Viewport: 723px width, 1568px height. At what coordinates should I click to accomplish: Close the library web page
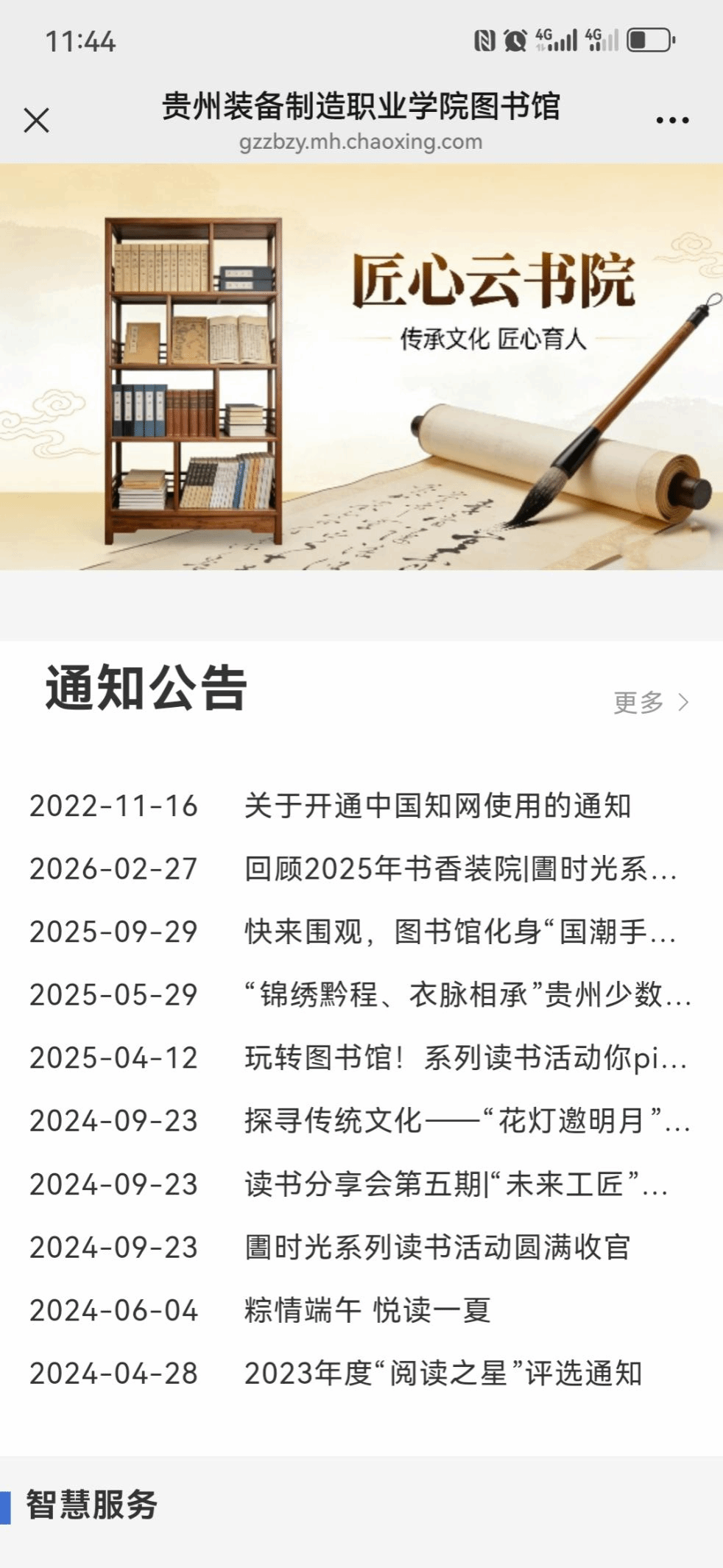[x=36, y=120]
